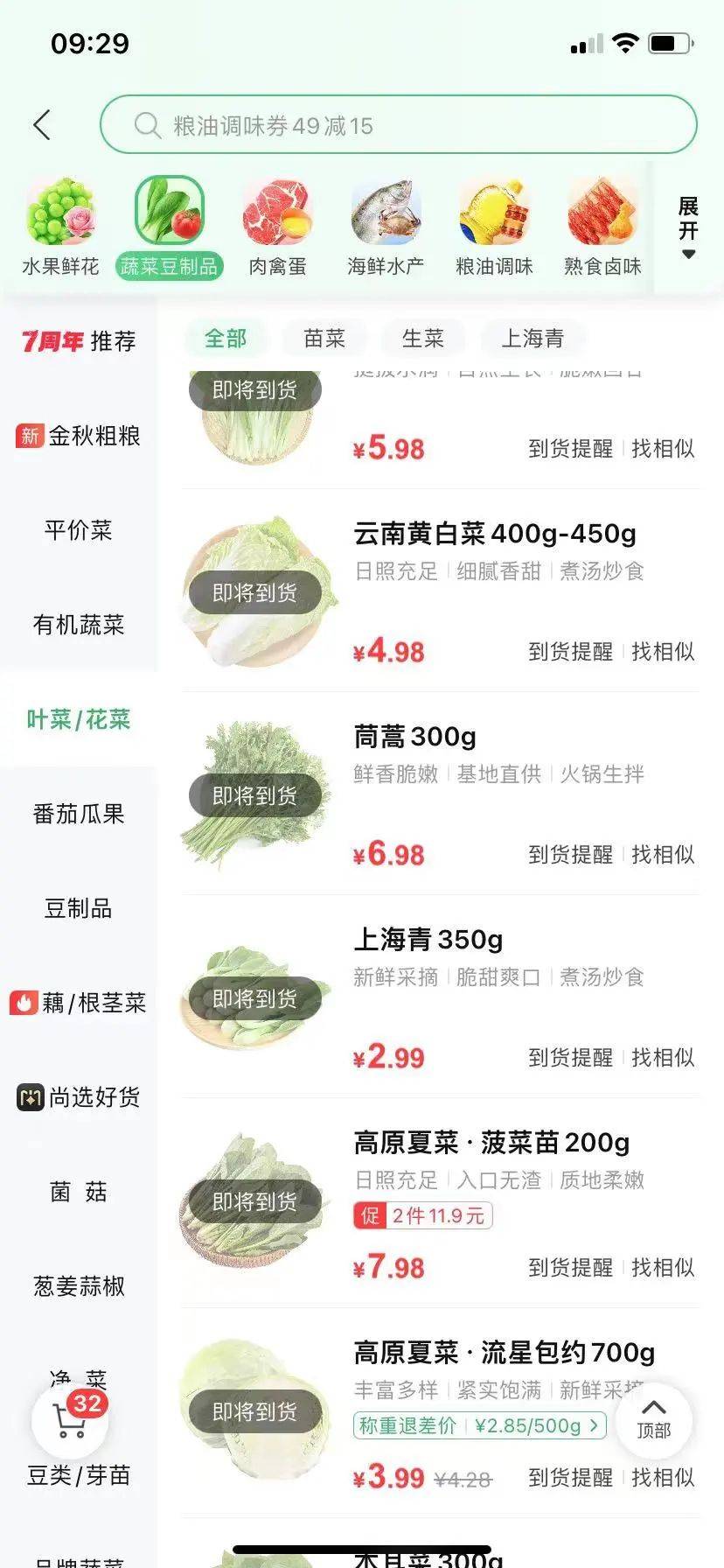
Task: Open the 菌菇 sidebar section
Action: click(x=79, y=1192)
